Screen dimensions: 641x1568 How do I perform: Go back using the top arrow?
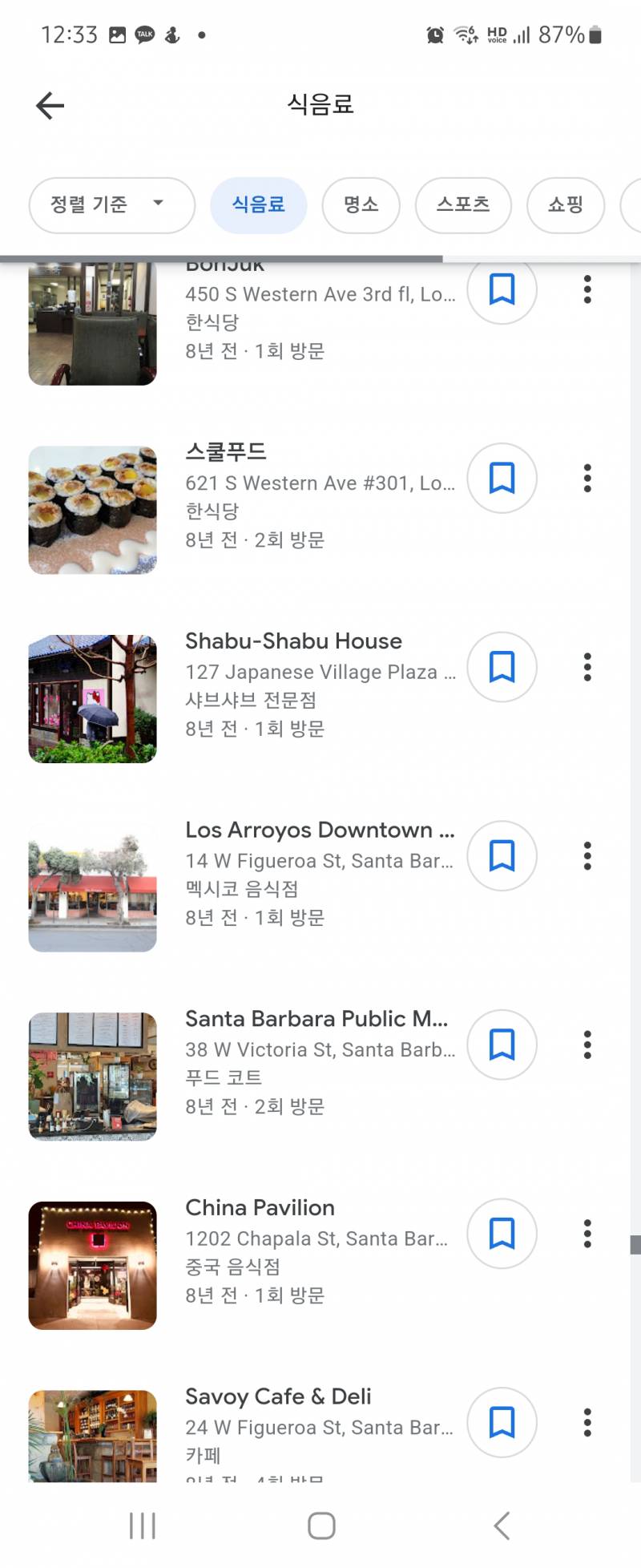tap(50, 105)
